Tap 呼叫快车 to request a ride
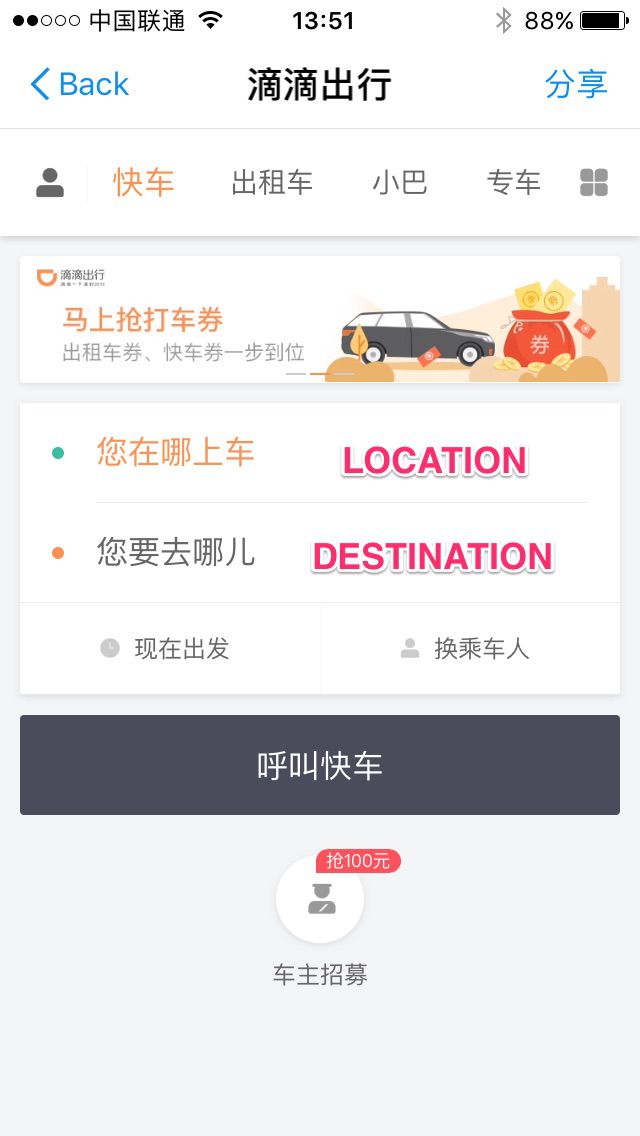Screen dimensions: 640x1136 (x=320, y=765)
